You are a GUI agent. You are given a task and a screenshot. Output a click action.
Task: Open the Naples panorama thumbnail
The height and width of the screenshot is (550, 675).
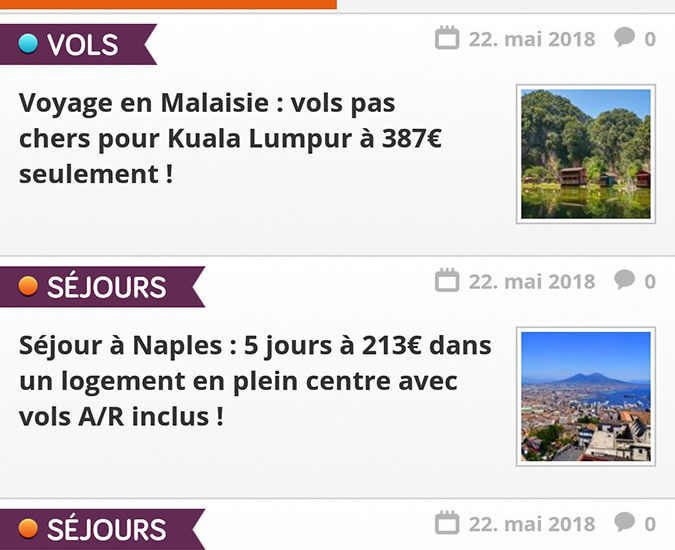pos(586,396)
